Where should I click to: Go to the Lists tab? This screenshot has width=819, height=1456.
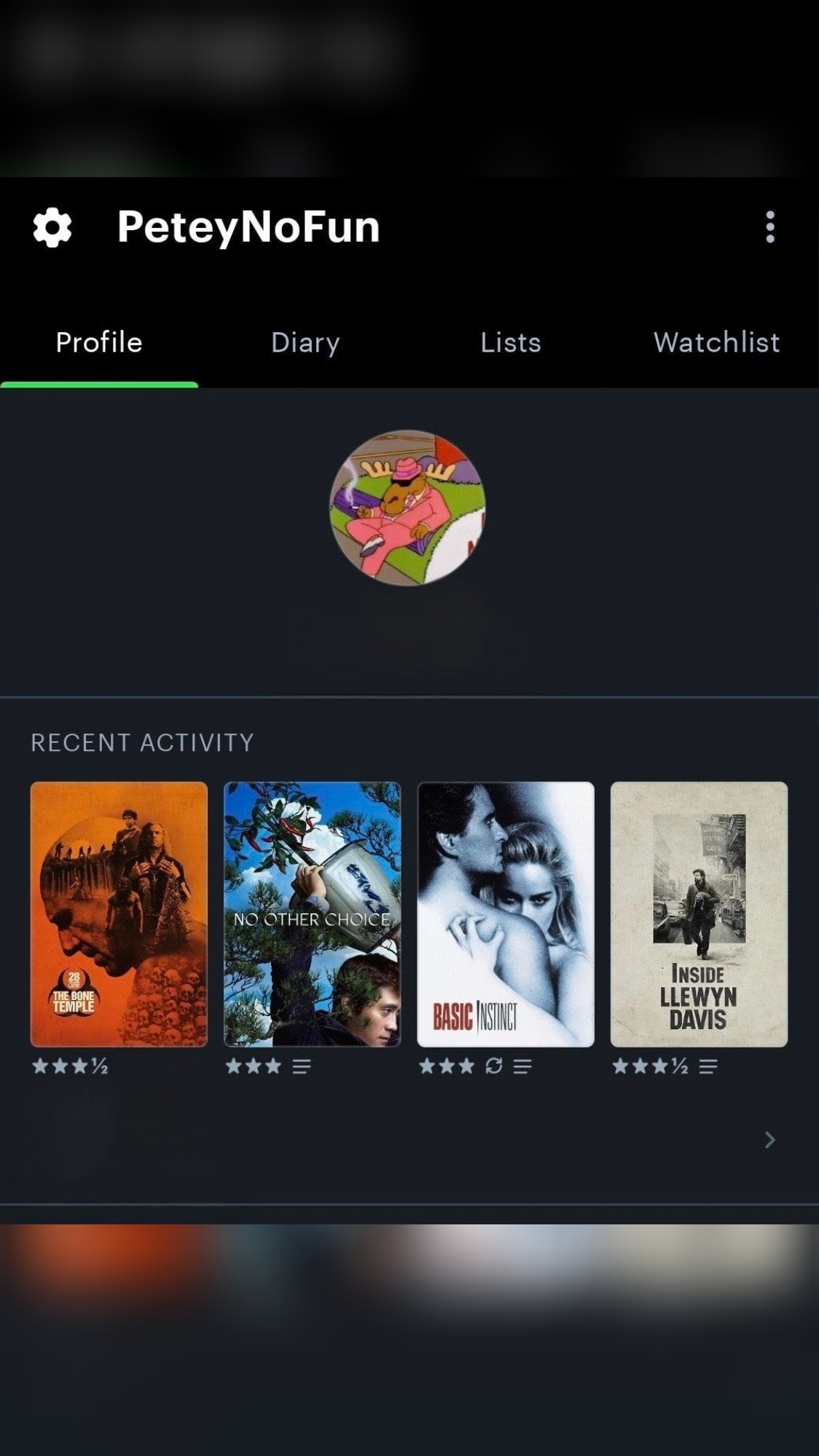click(x=510, y=342)
